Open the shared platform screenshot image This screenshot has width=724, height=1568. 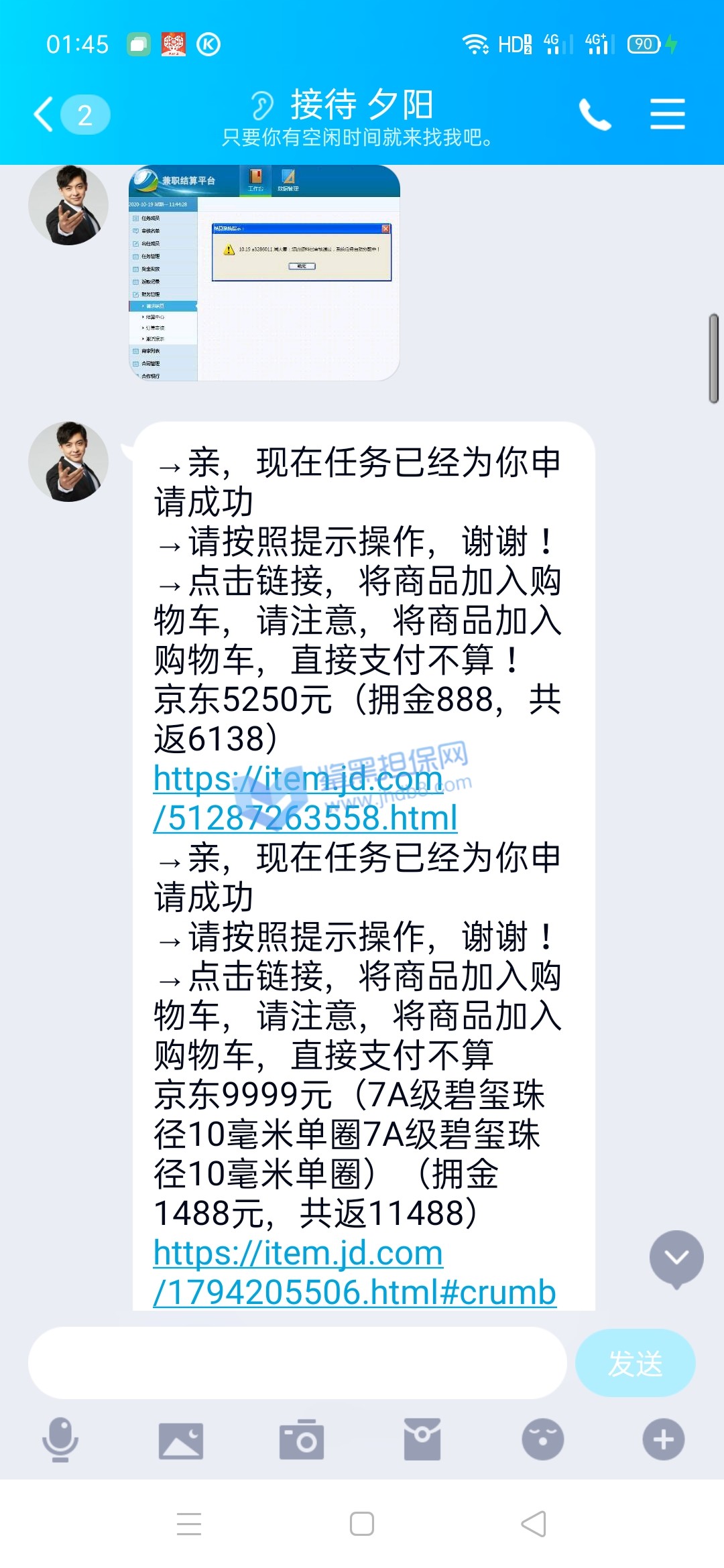(264, 273)
